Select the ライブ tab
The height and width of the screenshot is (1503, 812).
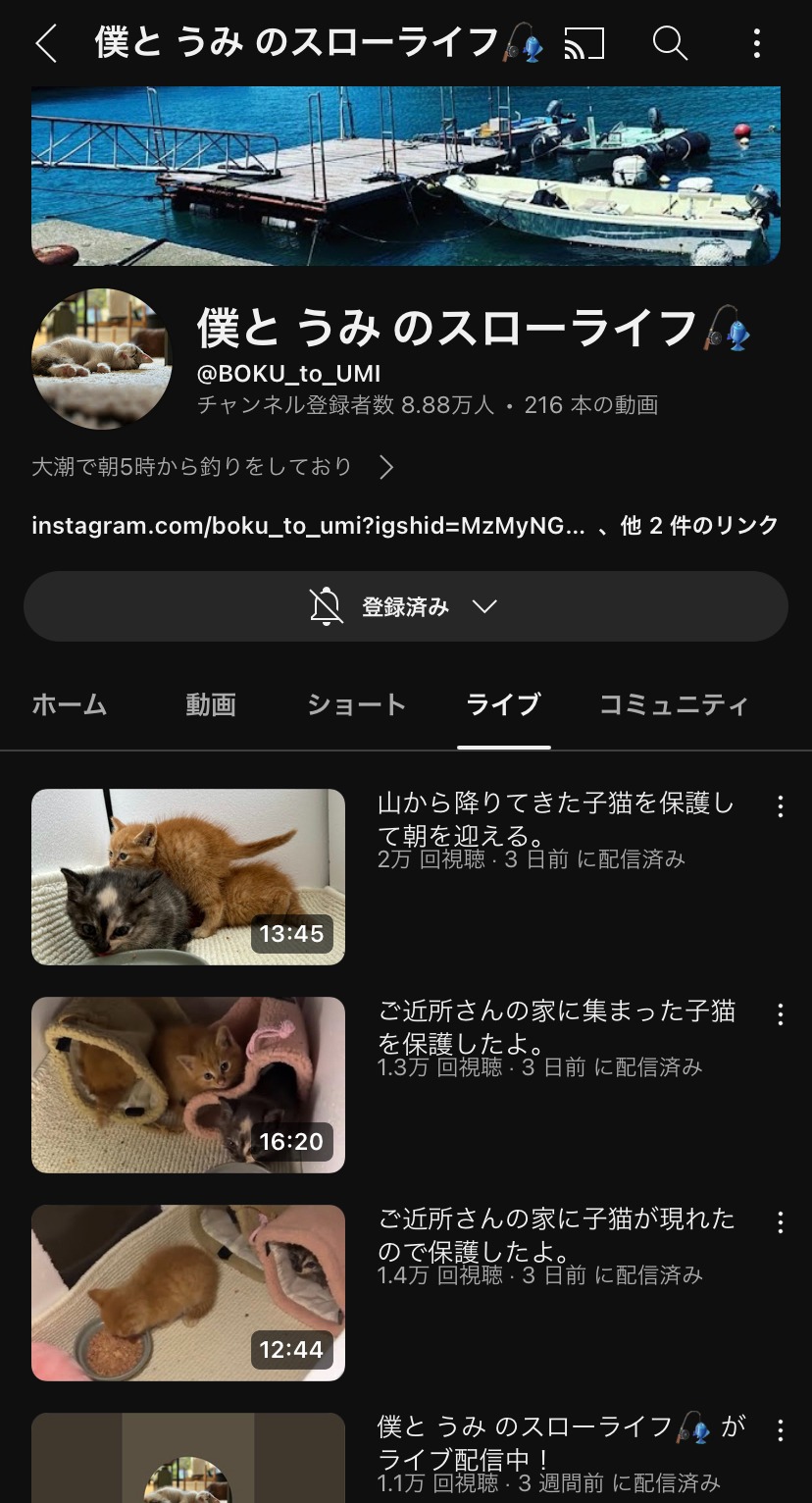[503, 704]
